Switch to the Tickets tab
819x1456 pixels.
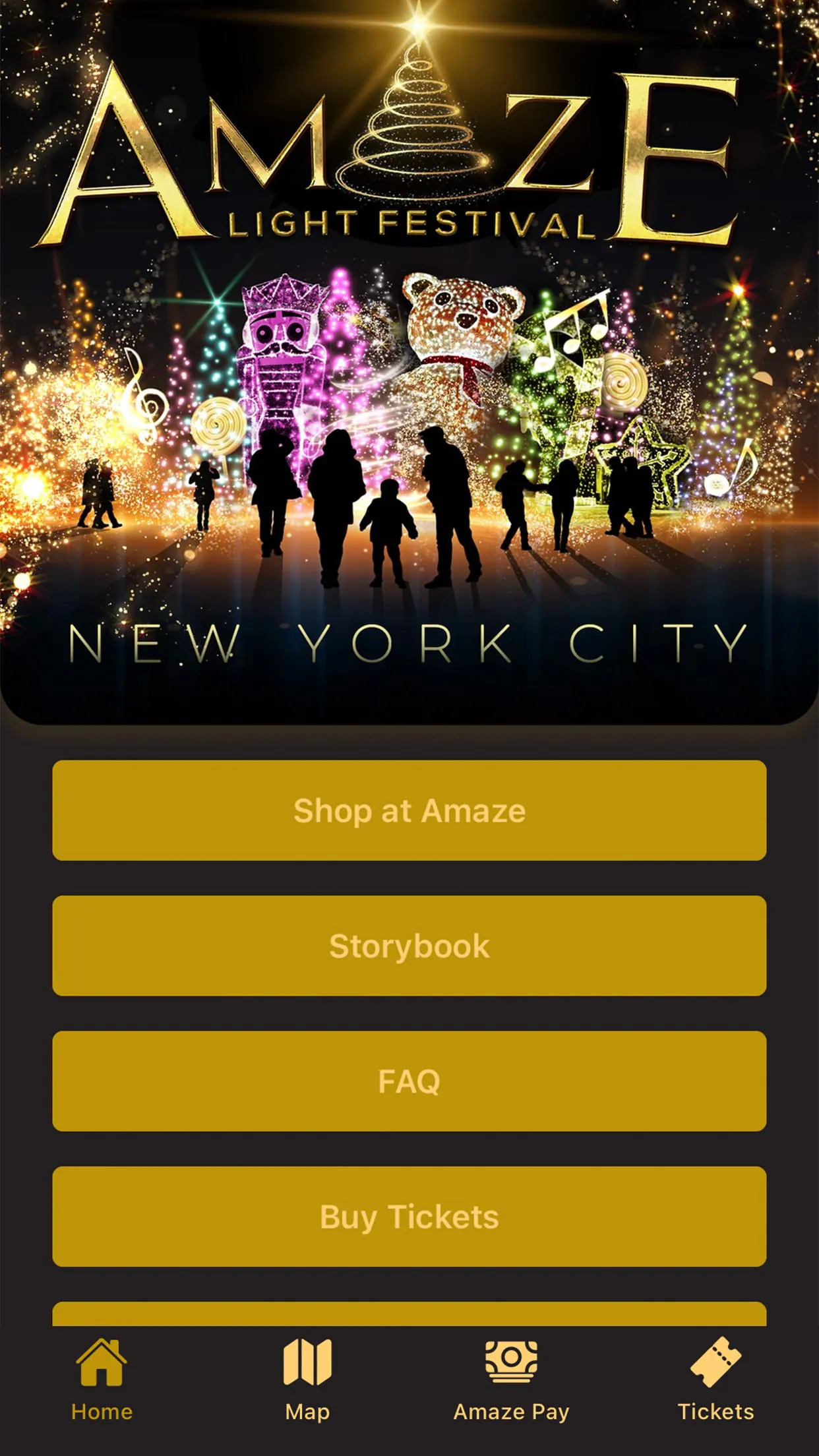pos(715,1379)
